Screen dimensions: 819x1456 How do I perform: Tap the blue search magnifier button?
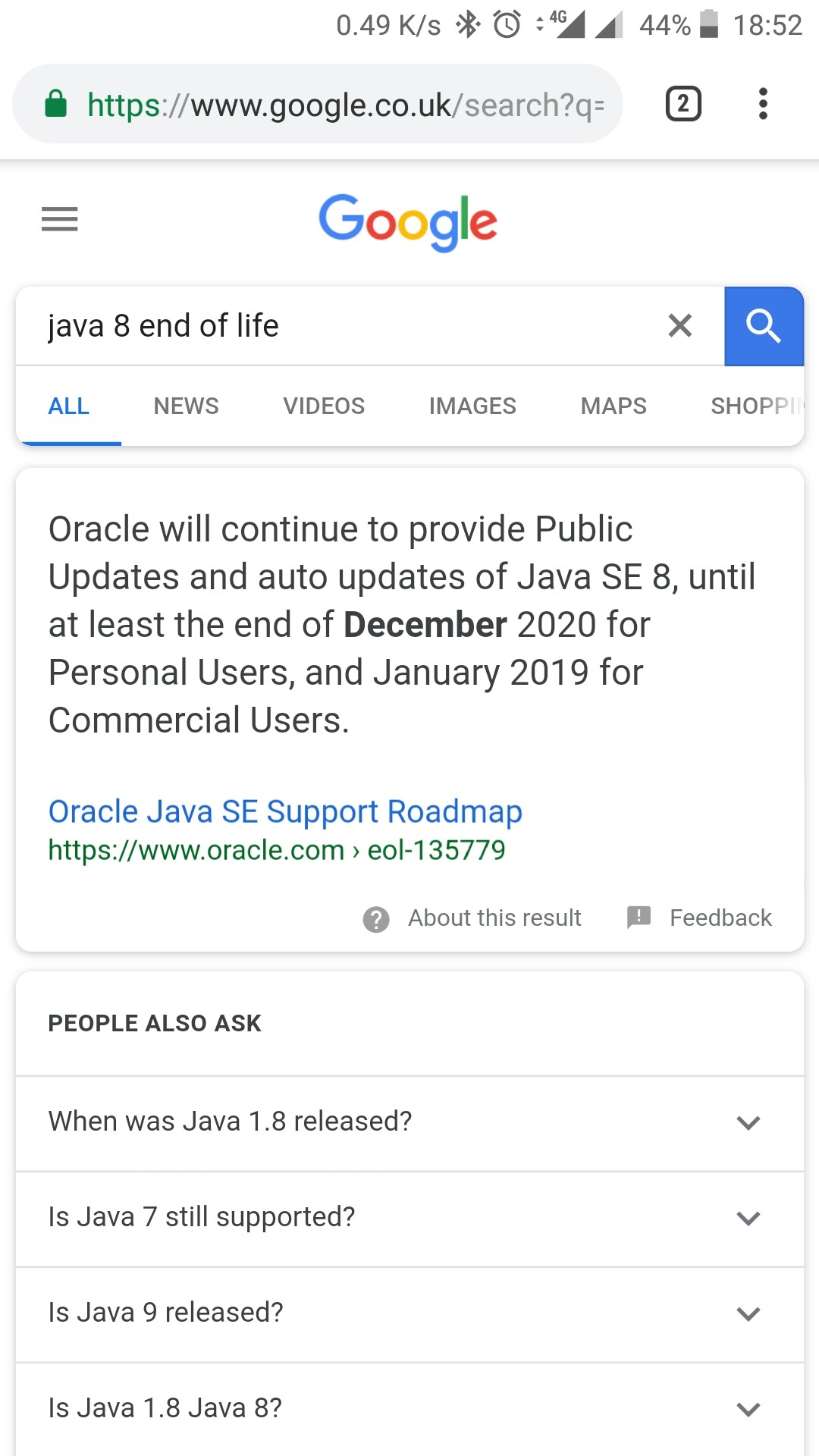(764, 327)
